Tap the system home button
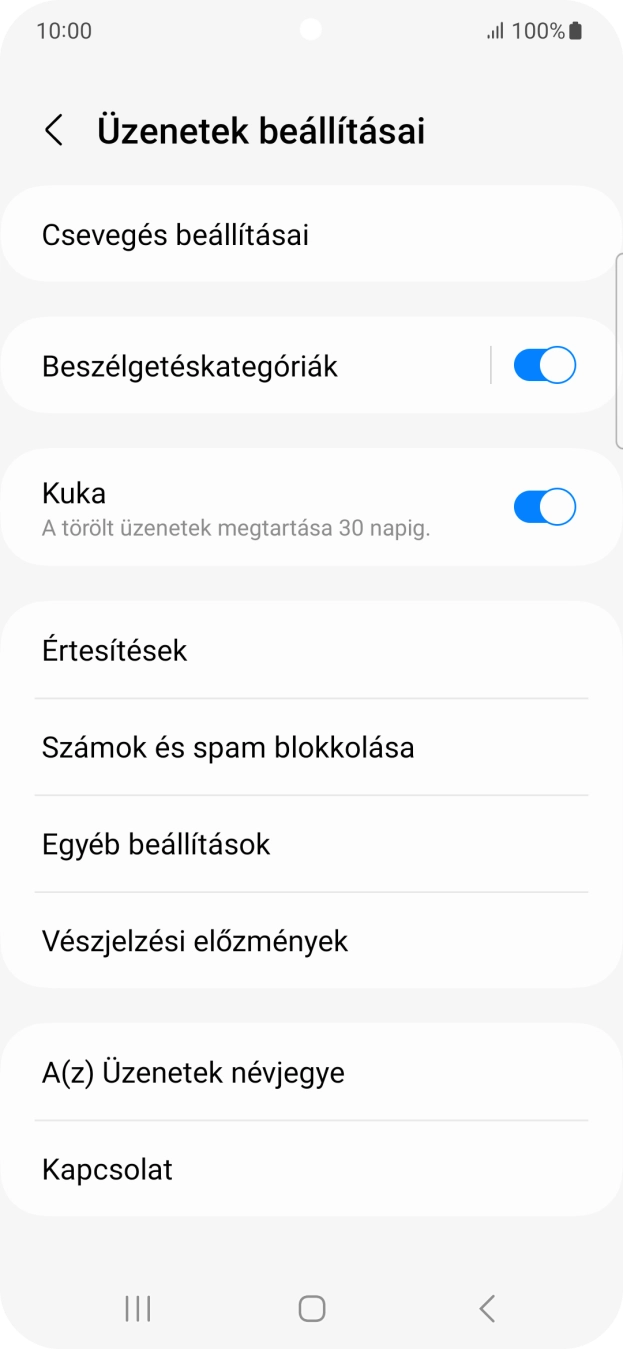The image size is (623, 1349). pos(312,1308)
